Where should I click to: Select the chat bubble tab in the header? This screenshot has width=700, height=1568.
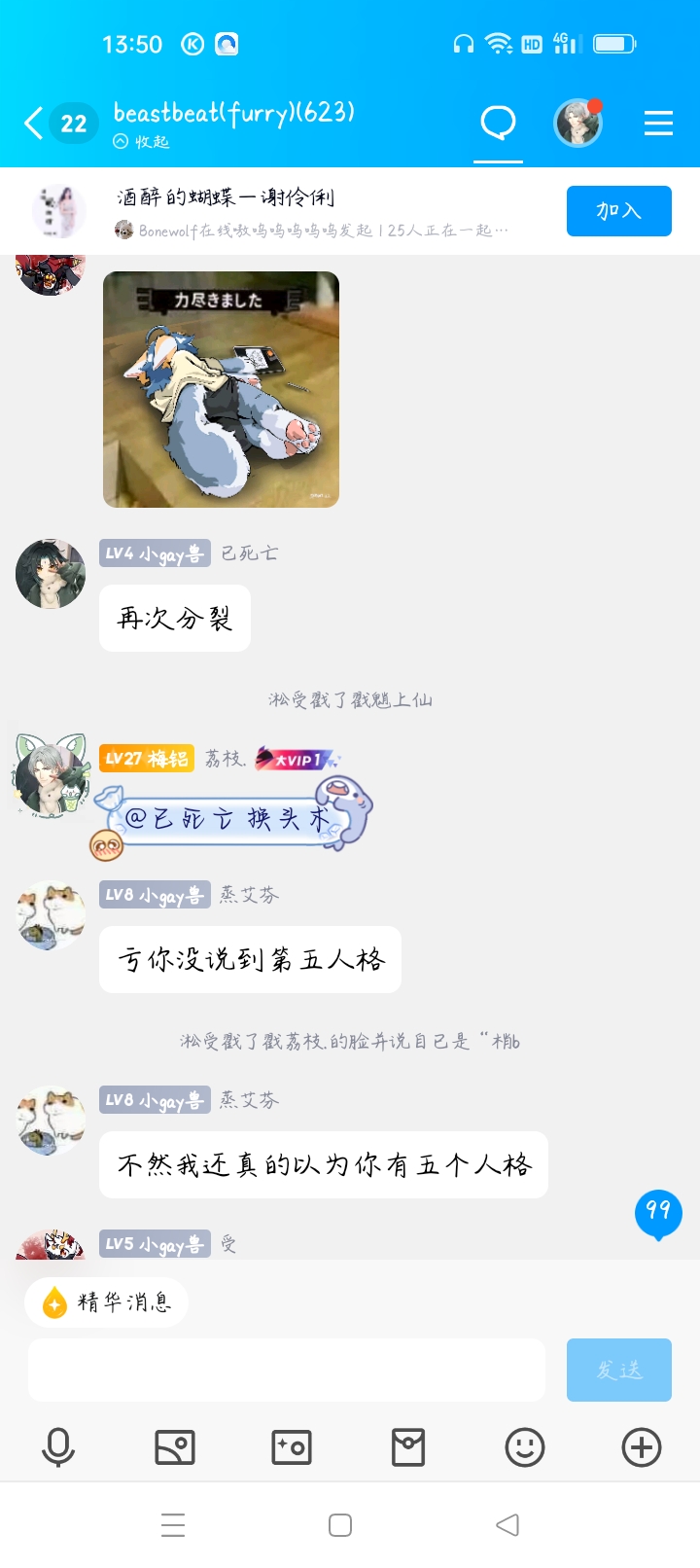click(x=498, y=124)
